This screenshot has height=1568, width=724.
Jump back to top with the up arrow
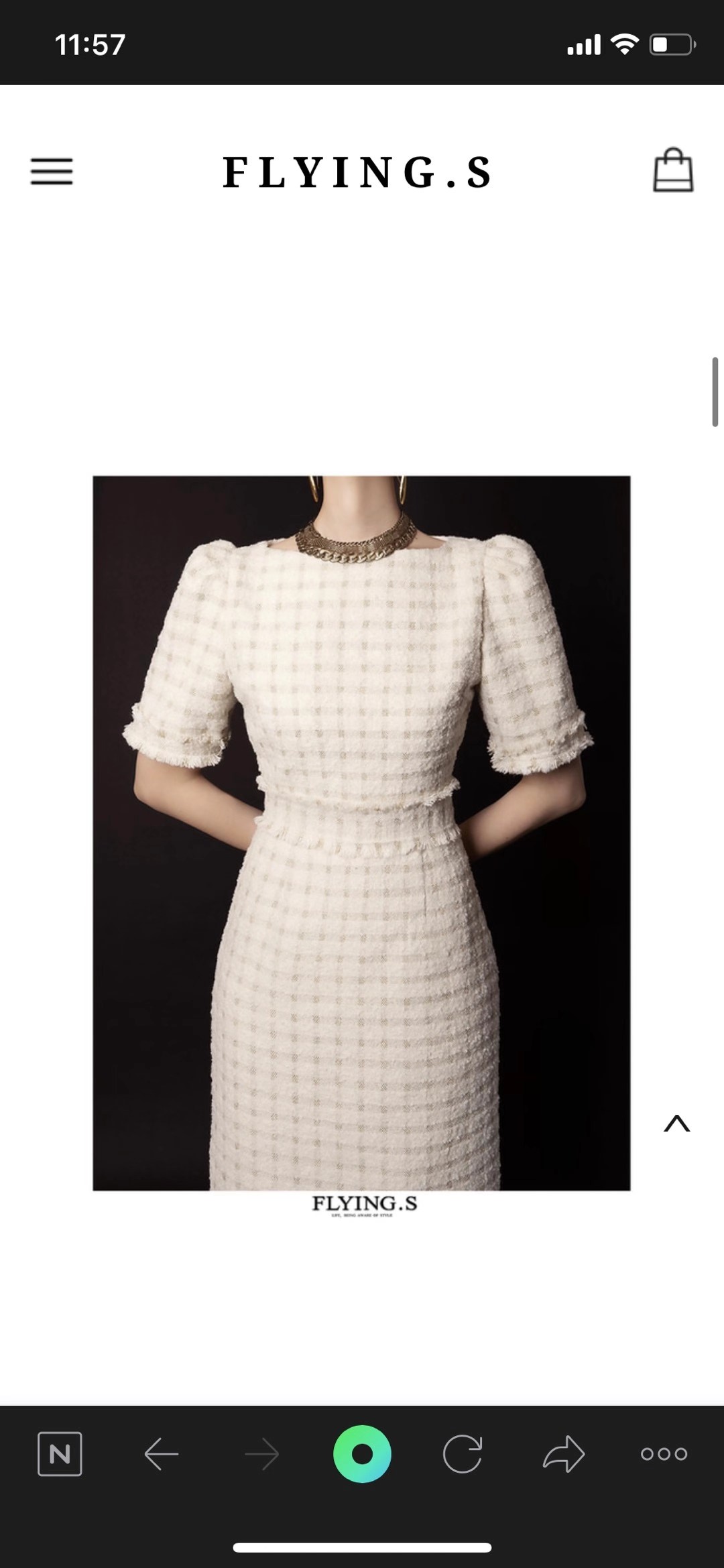pos(676,1124)
